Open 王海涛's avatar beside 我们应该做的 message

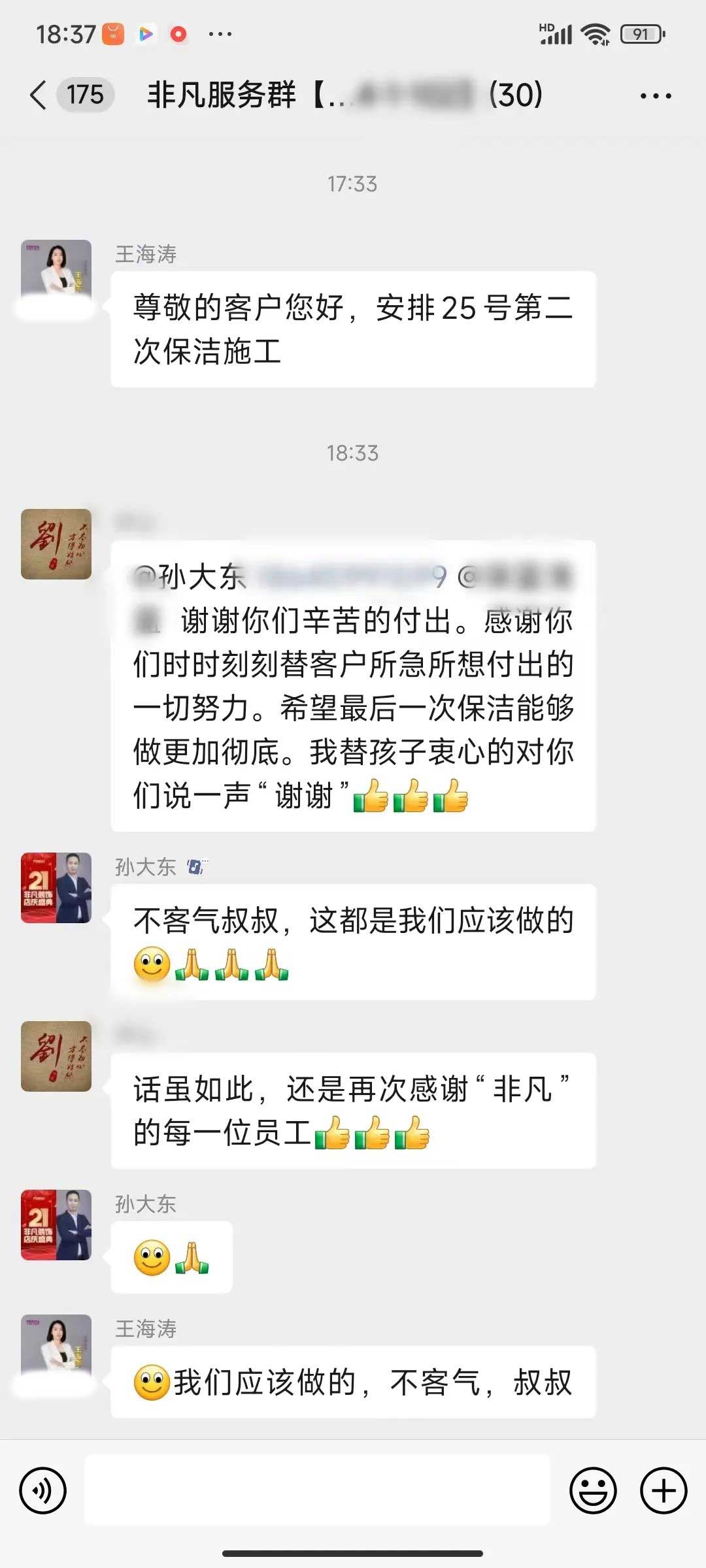coord(56,1350)
